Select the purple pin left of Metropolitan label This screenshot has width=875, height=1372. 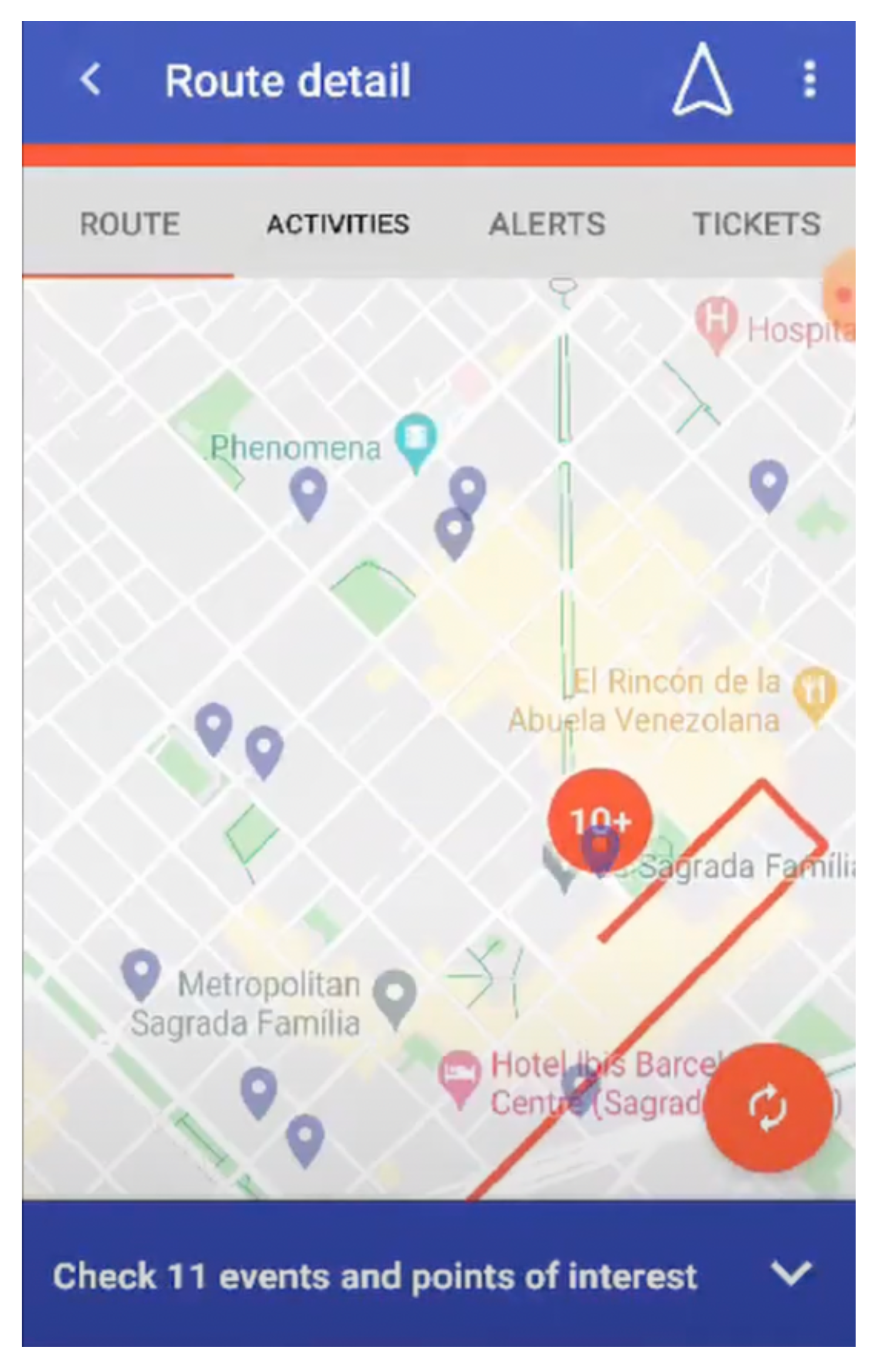coord(140,973)
